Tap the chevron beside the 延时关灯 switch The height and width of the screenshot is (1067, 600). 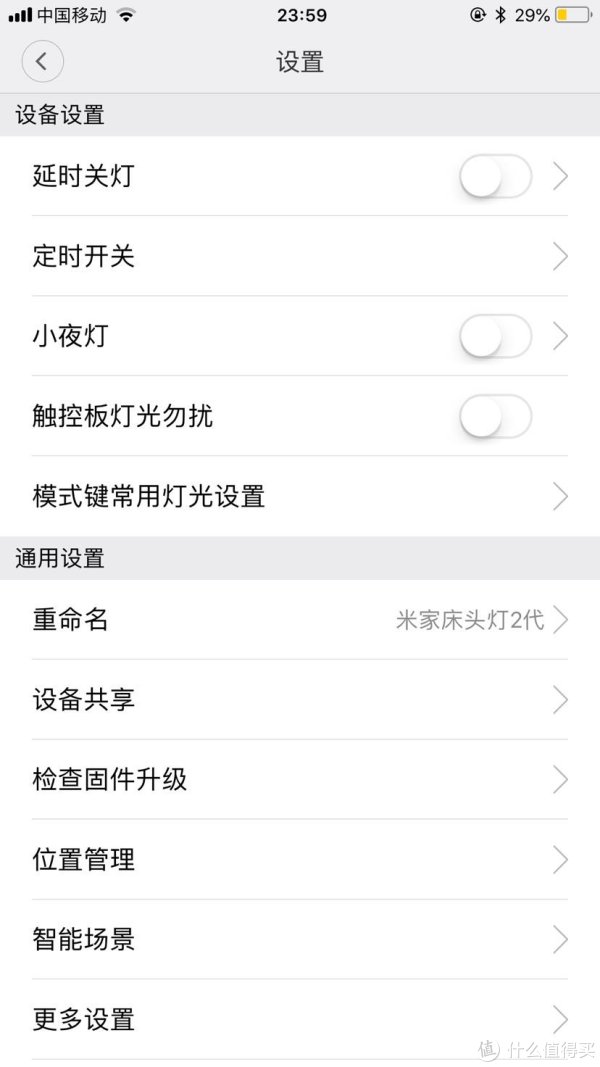560,176
